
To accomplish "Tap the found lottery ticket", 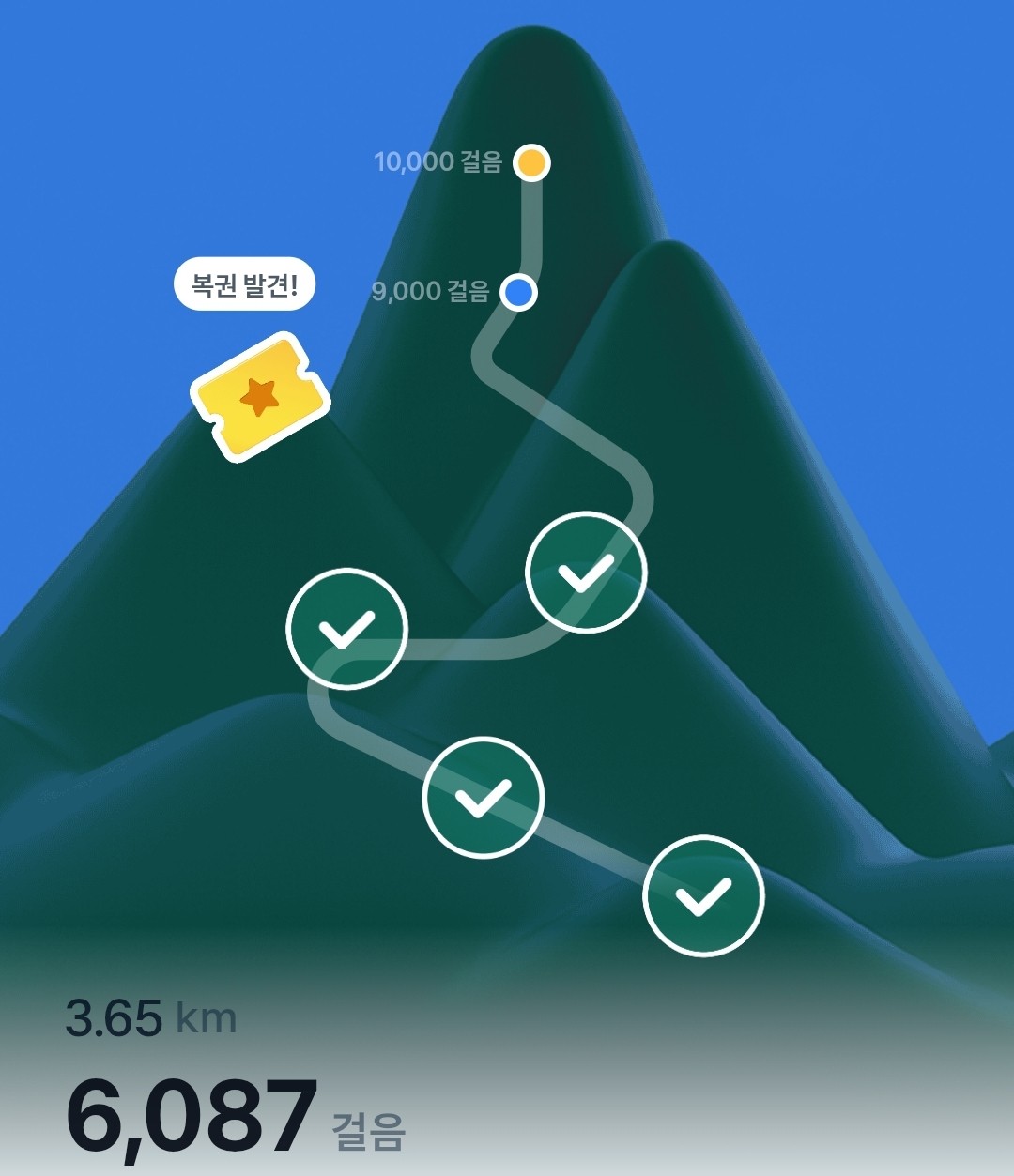I will tap(260, 398).
